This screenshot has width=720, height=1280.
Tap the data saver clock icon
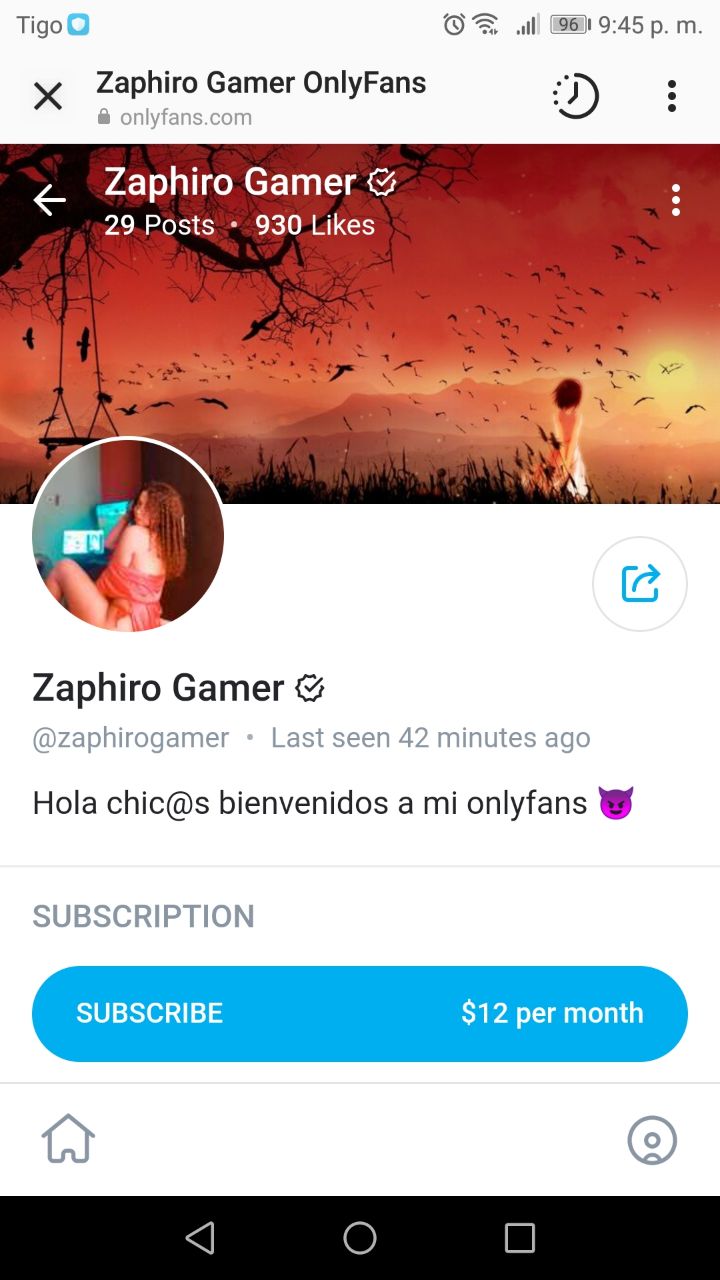576,97
